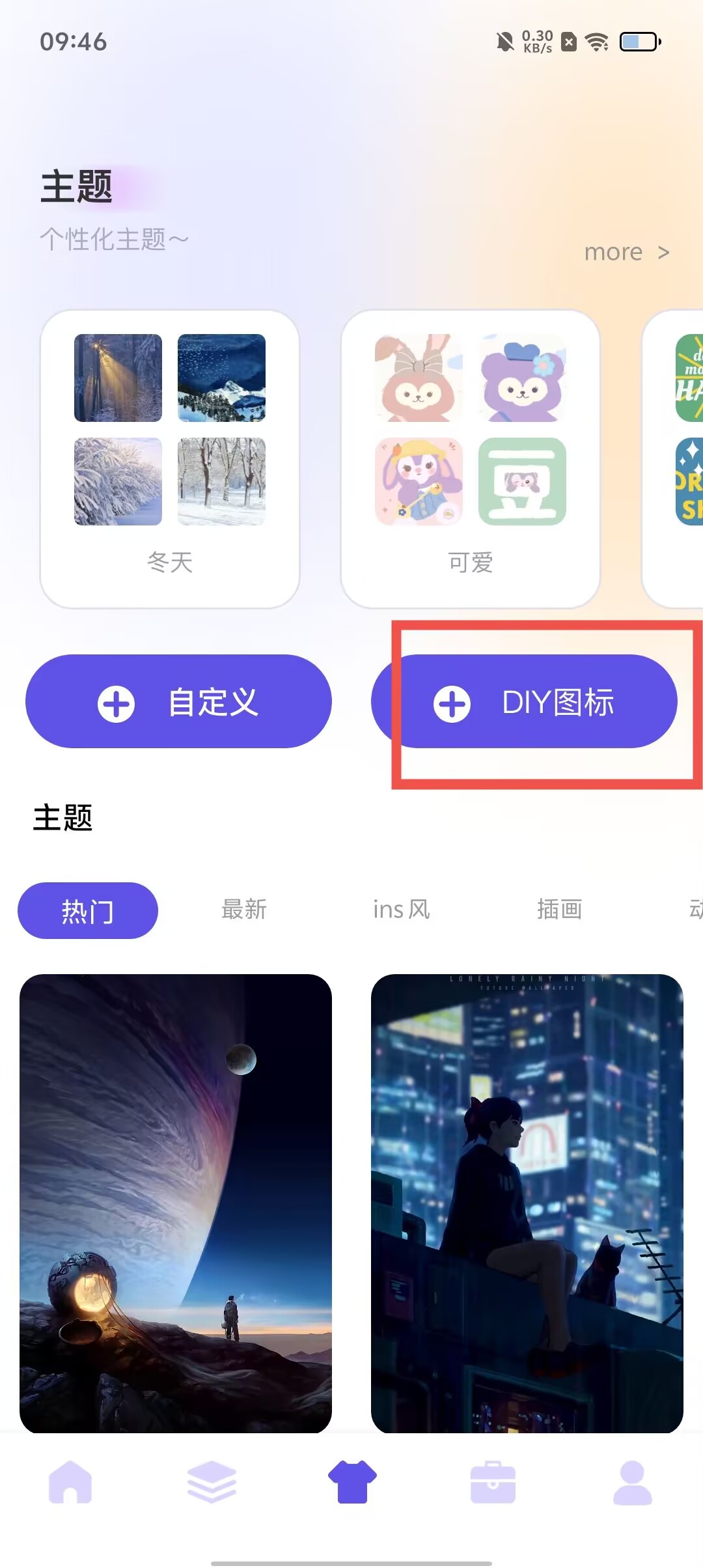Switch to the 最新 category
The width and height of the screenshot is (703, 1568).
pos(244,910)
